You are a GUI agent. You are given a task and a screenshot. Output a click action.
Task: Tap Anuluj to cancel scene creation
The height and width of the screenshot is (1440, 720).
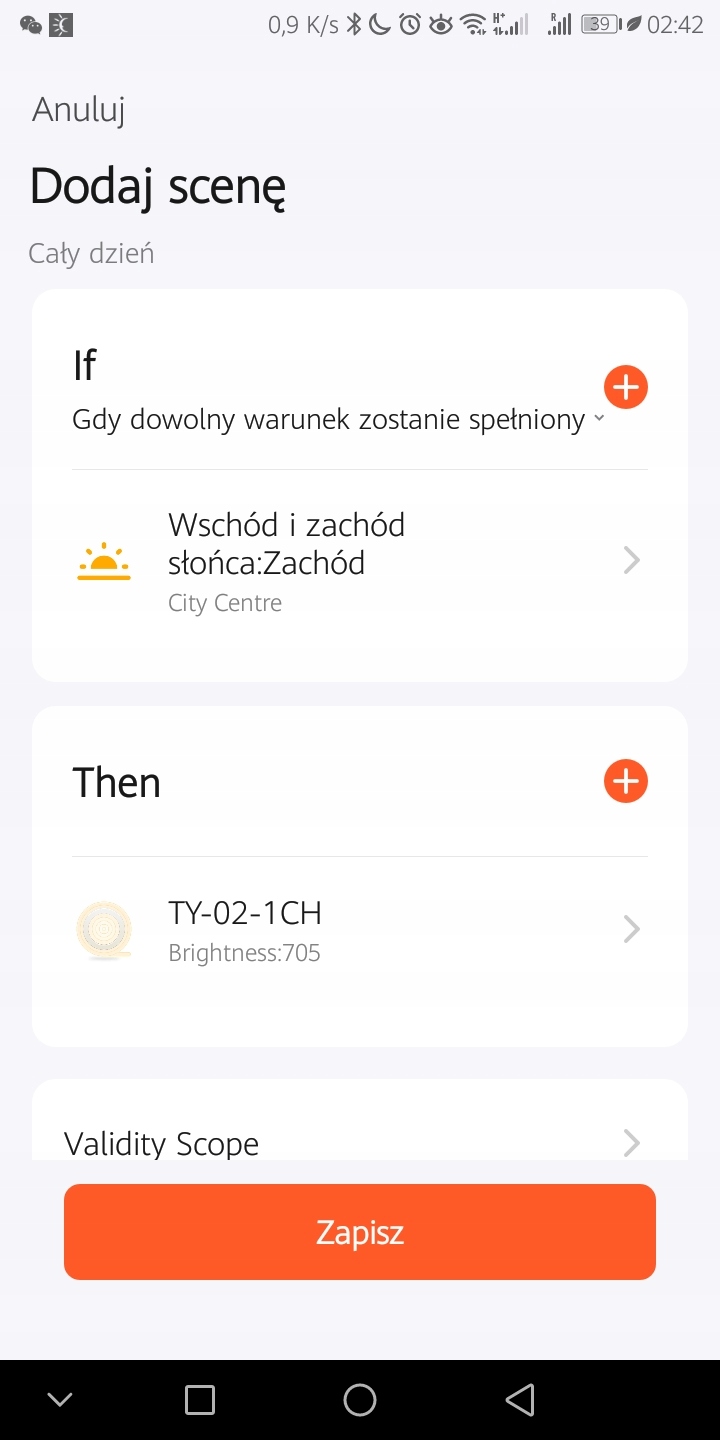click(78, 110)
